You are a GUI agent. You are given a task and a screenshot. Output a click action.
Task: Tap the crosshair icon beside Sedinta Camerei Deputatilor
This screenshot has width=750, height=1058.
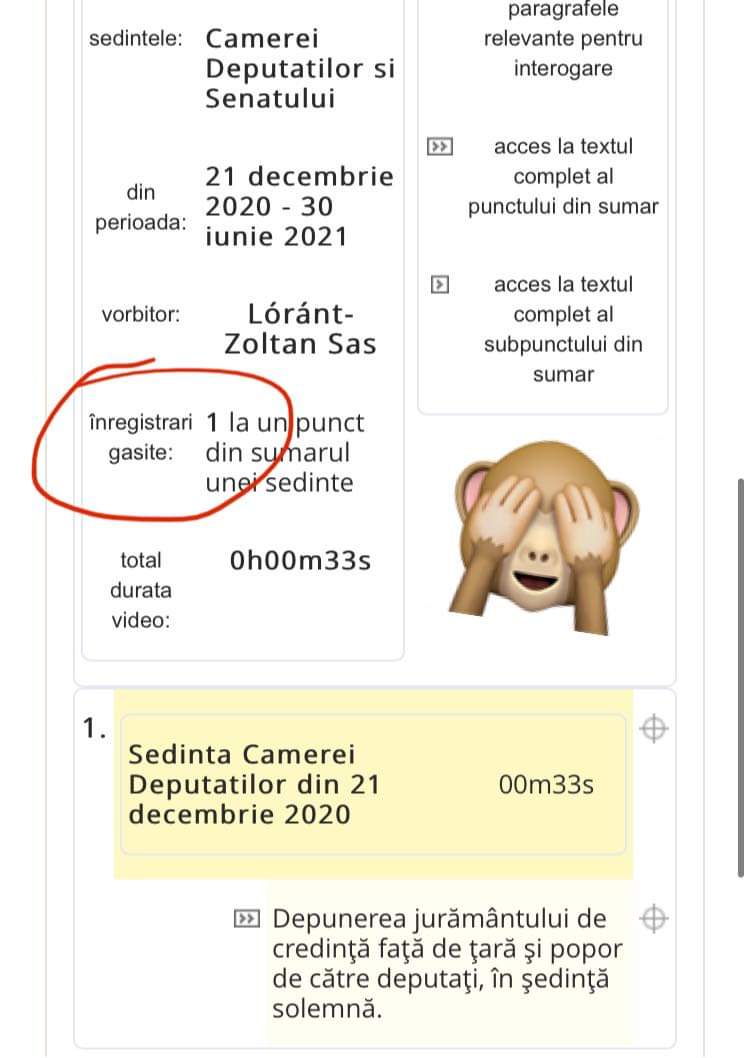(653, 730)
